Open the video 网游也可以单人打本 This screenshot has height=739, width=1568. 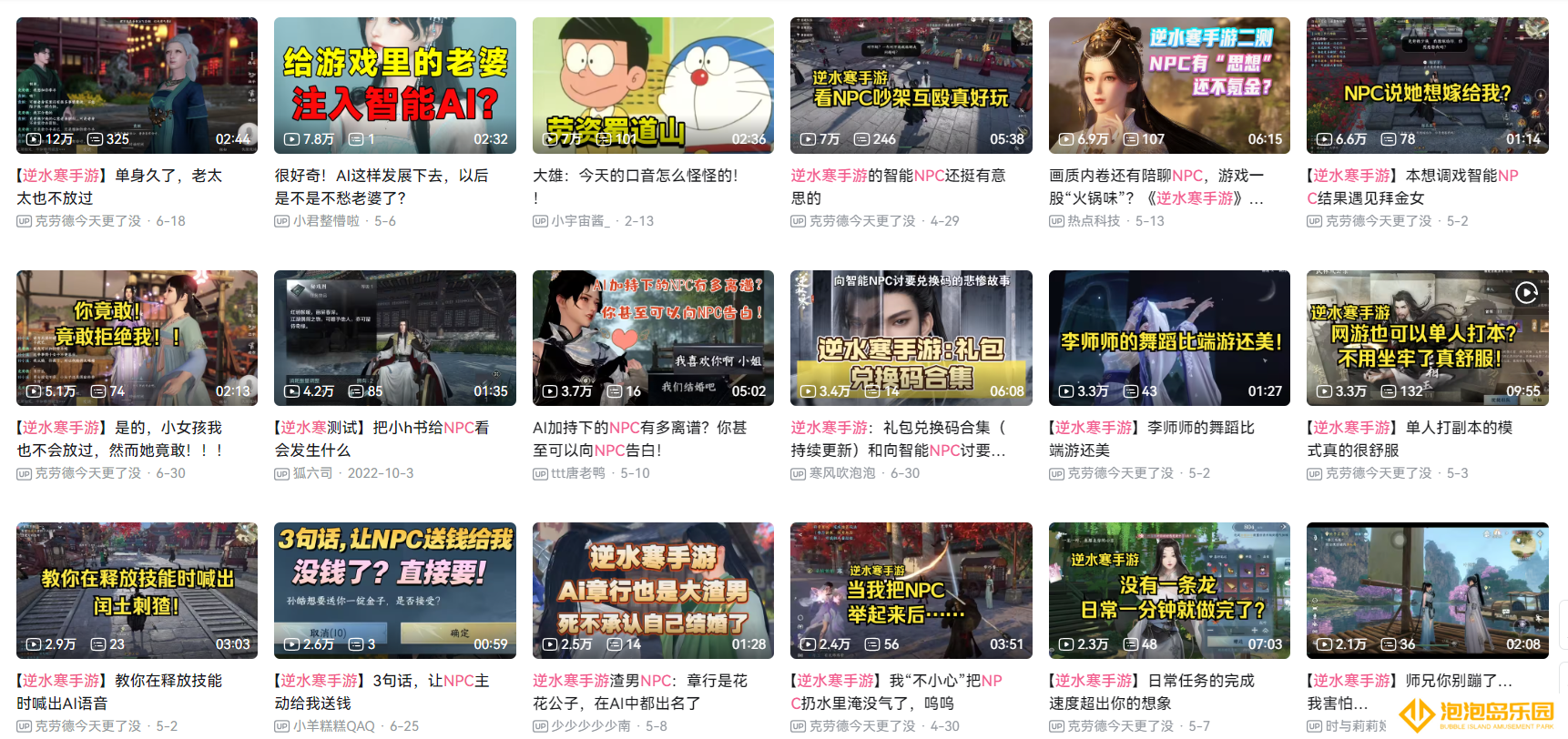(1427, 338)
